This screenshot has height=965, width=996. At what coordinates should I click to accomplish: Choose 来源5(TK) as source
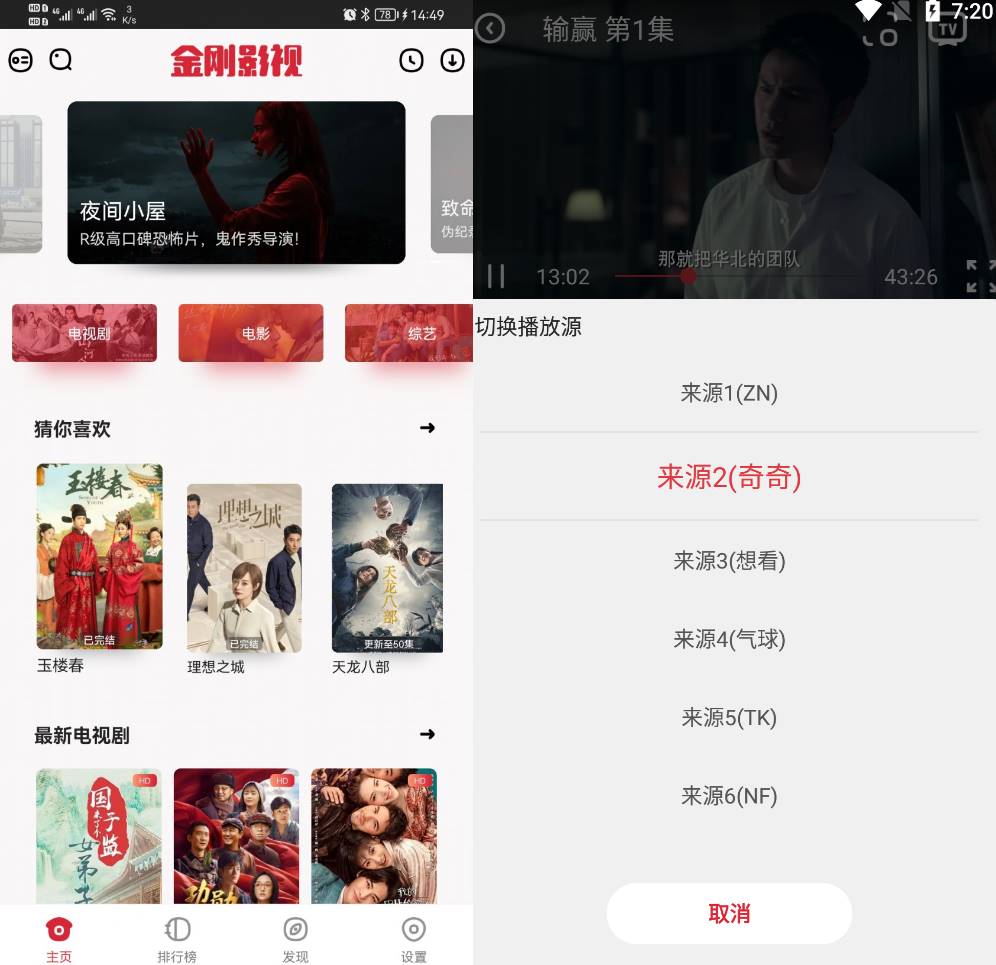point(729,718)
